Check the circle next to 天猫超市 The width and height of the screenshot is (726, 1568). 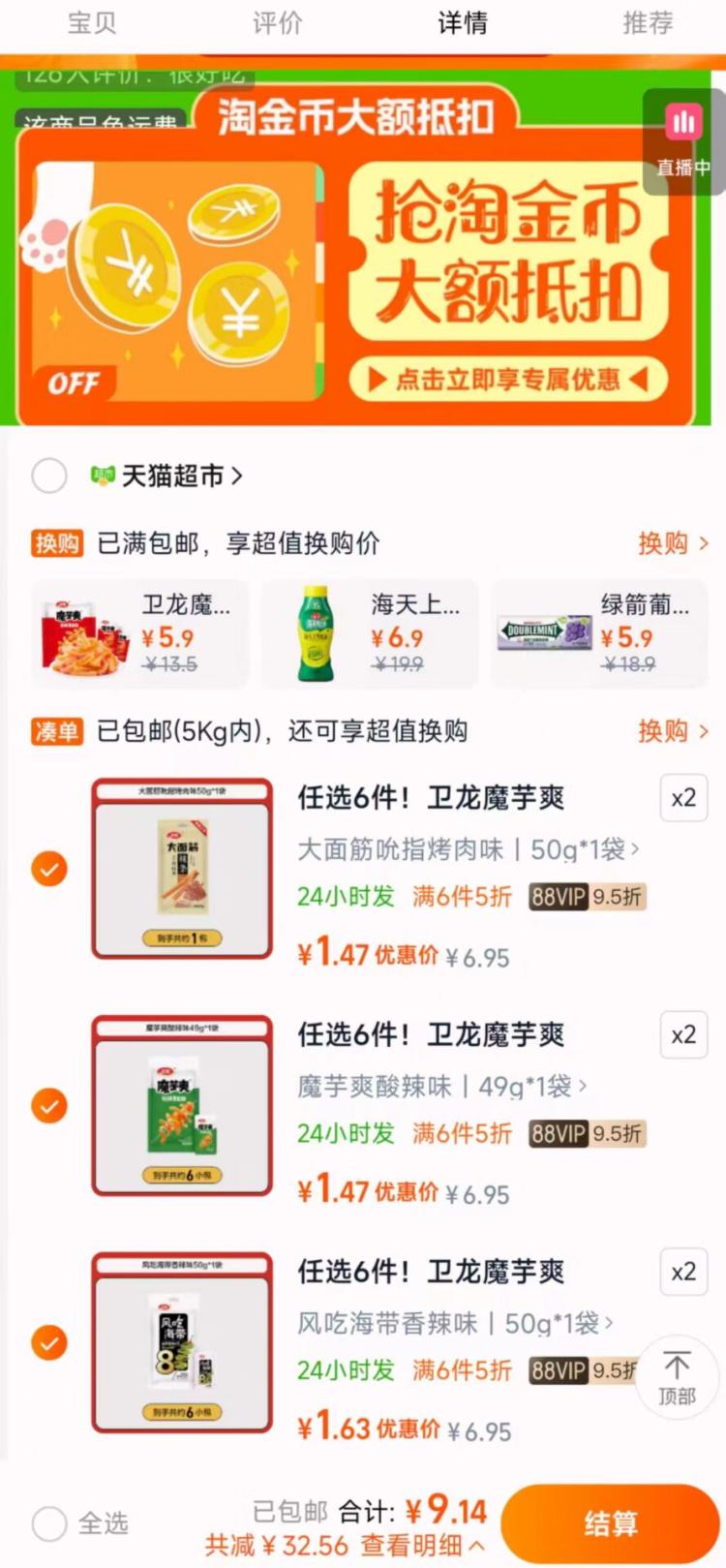point(49,476)
